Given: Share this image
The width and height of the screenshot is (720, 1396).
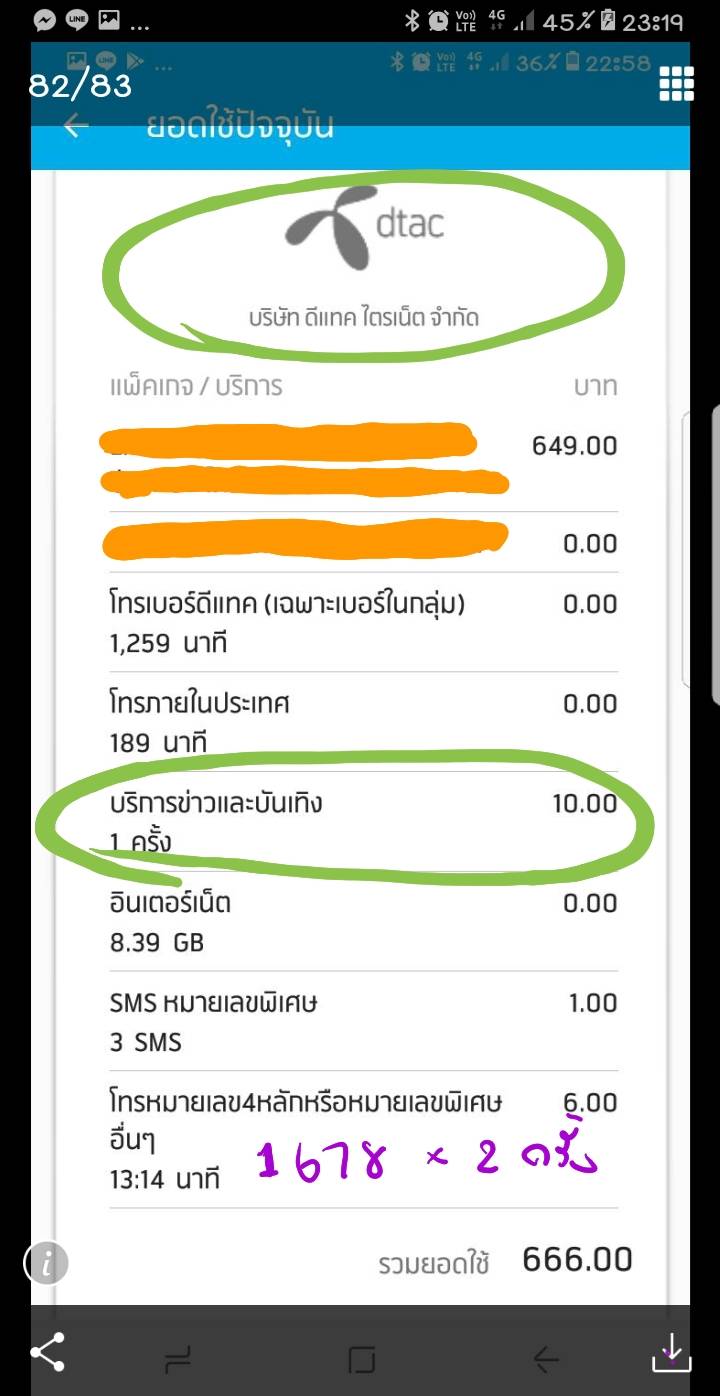Looking at the screenshot, I should pos(47,1352).
